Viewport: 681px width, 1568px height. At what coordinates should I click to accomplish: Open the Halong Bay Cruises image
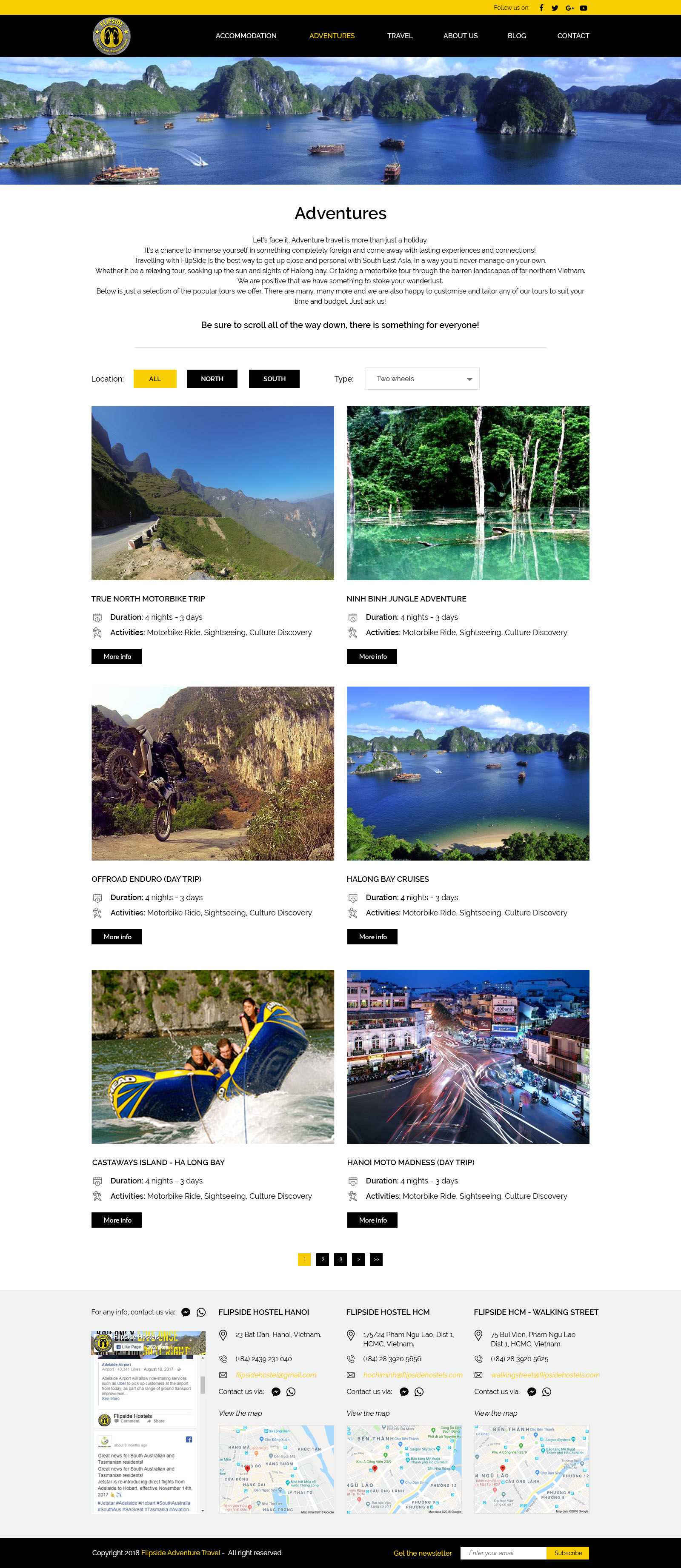468,773
